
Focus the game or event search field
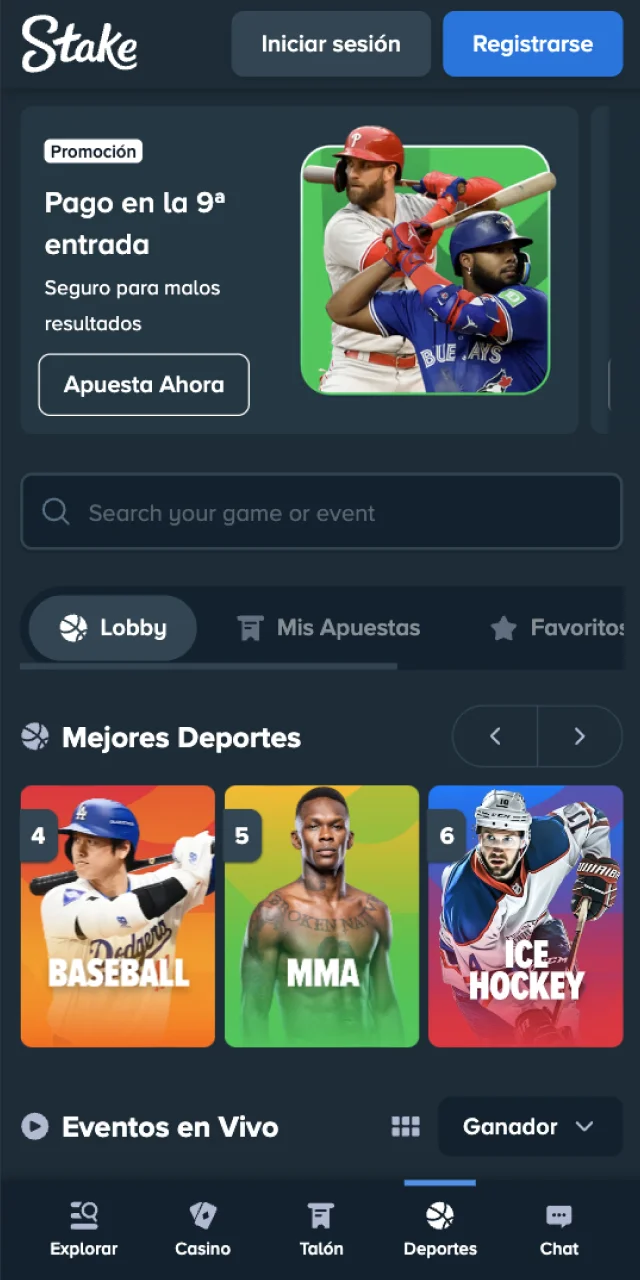321,512
